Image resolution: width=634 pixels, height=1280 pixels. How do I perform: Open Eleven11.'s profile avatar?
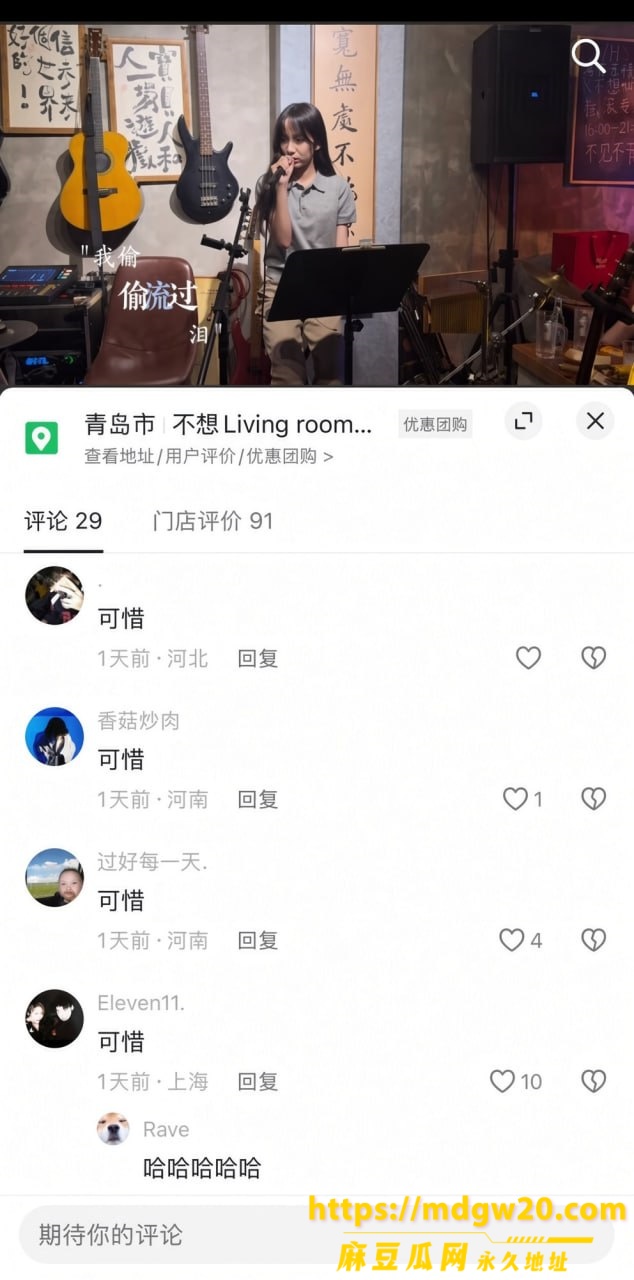tap(54, 1019)
